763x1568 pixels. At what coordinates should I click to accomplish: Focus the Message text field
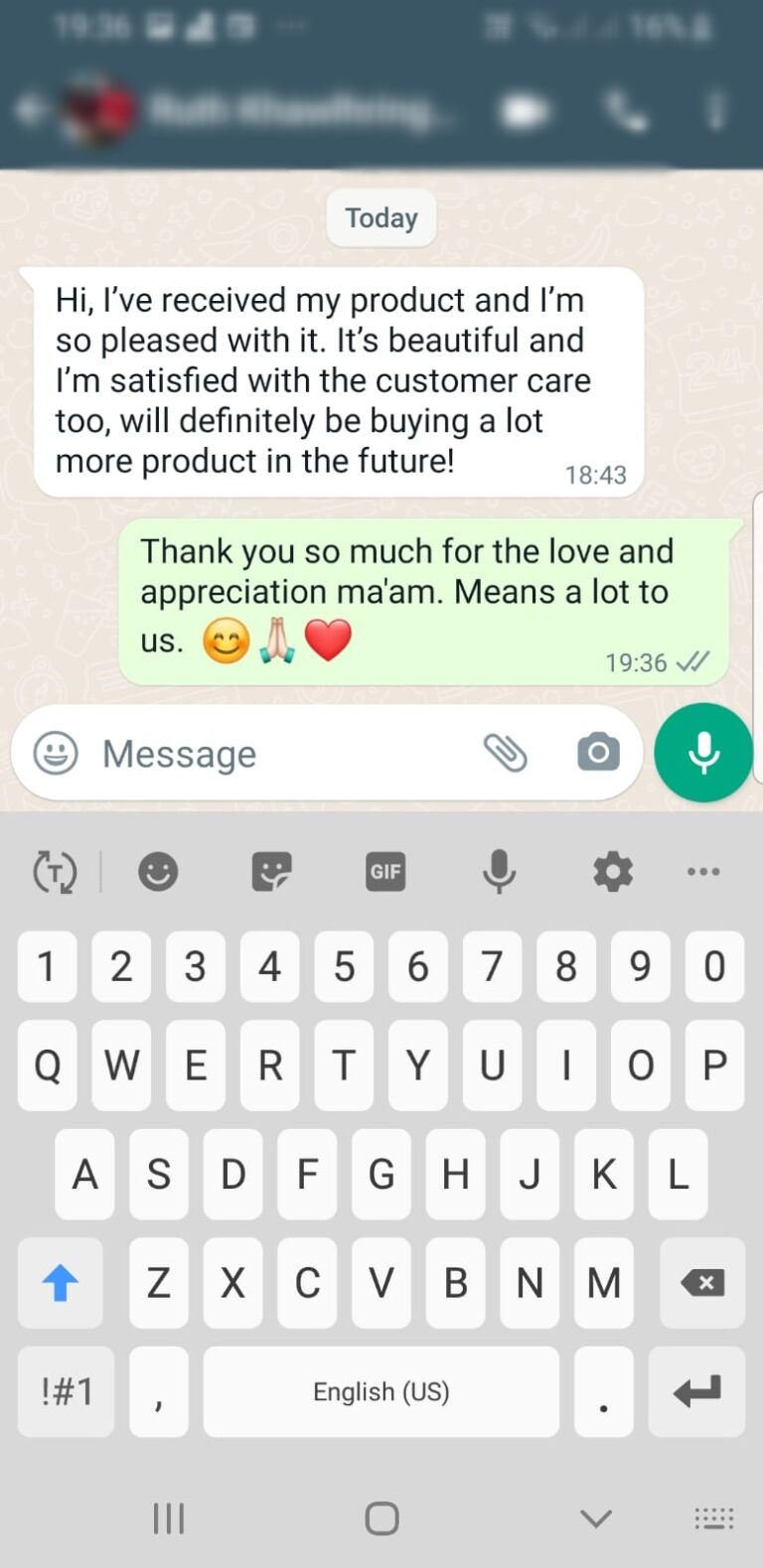[278, 754]
